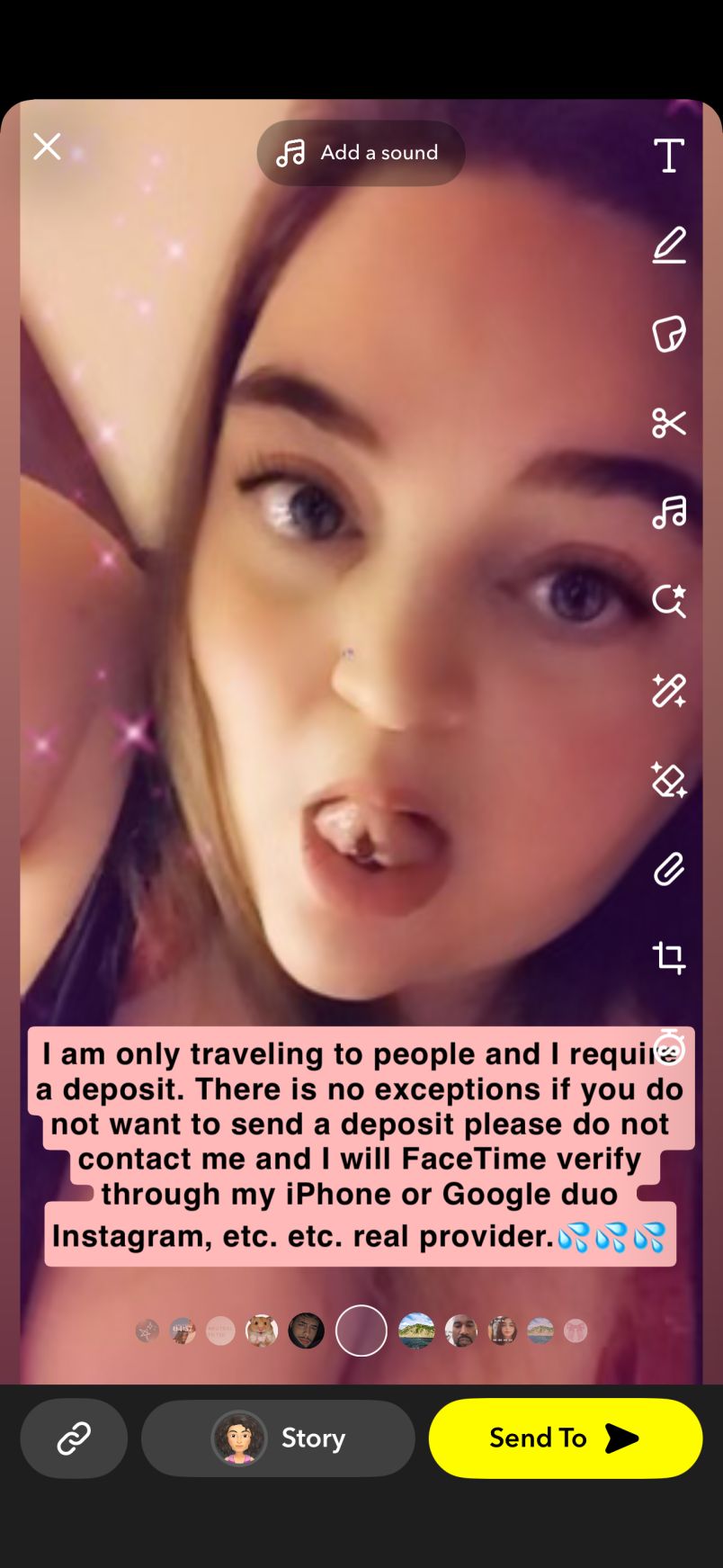Screen dimensions: 723x1568
Task: Open the crop tool
Action: (x=668, y=957)
